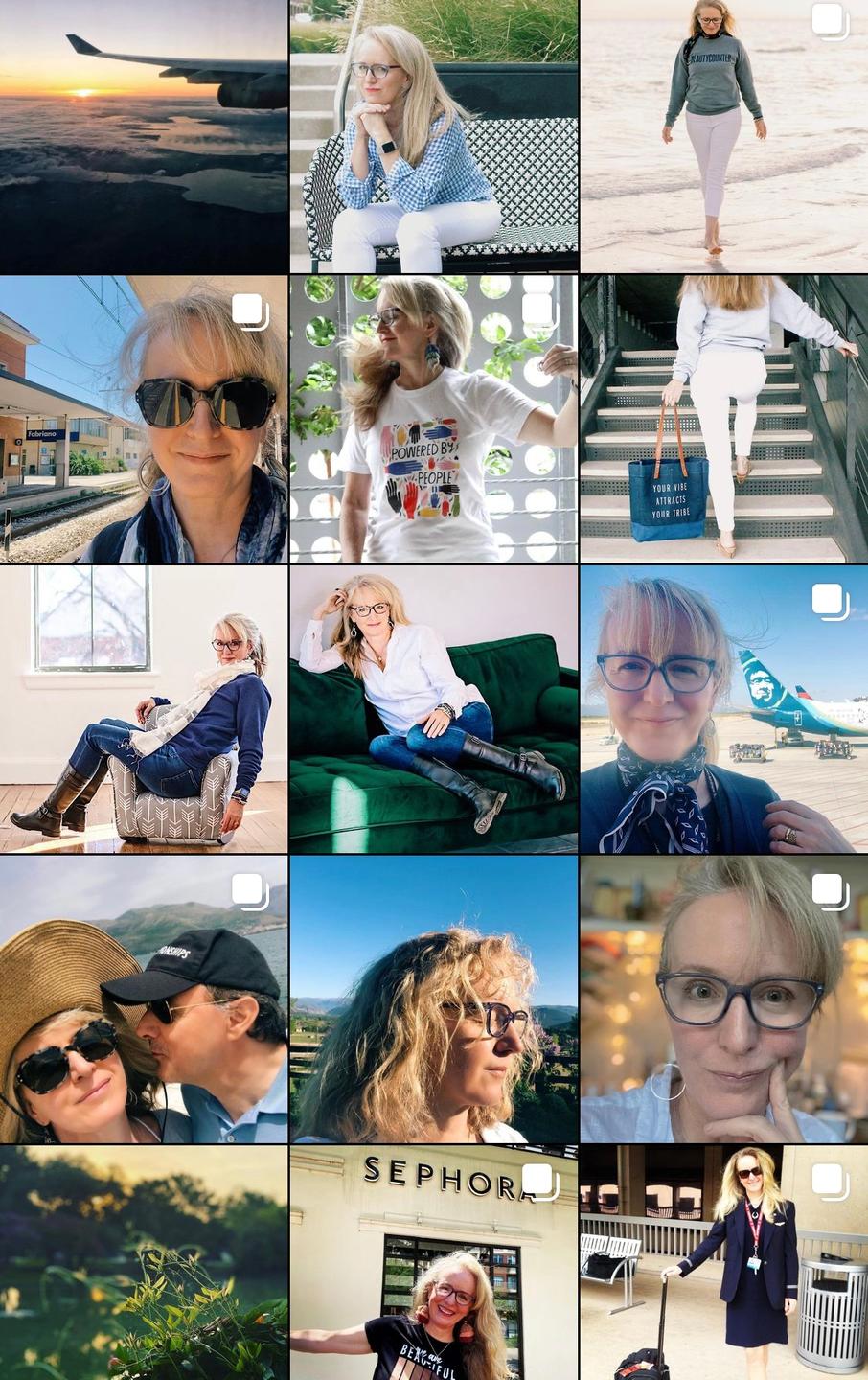This screenshot has width=868, height=1380.
Task: Open the Powered By People t-shirt post
Action: click(x=434, y=419)
